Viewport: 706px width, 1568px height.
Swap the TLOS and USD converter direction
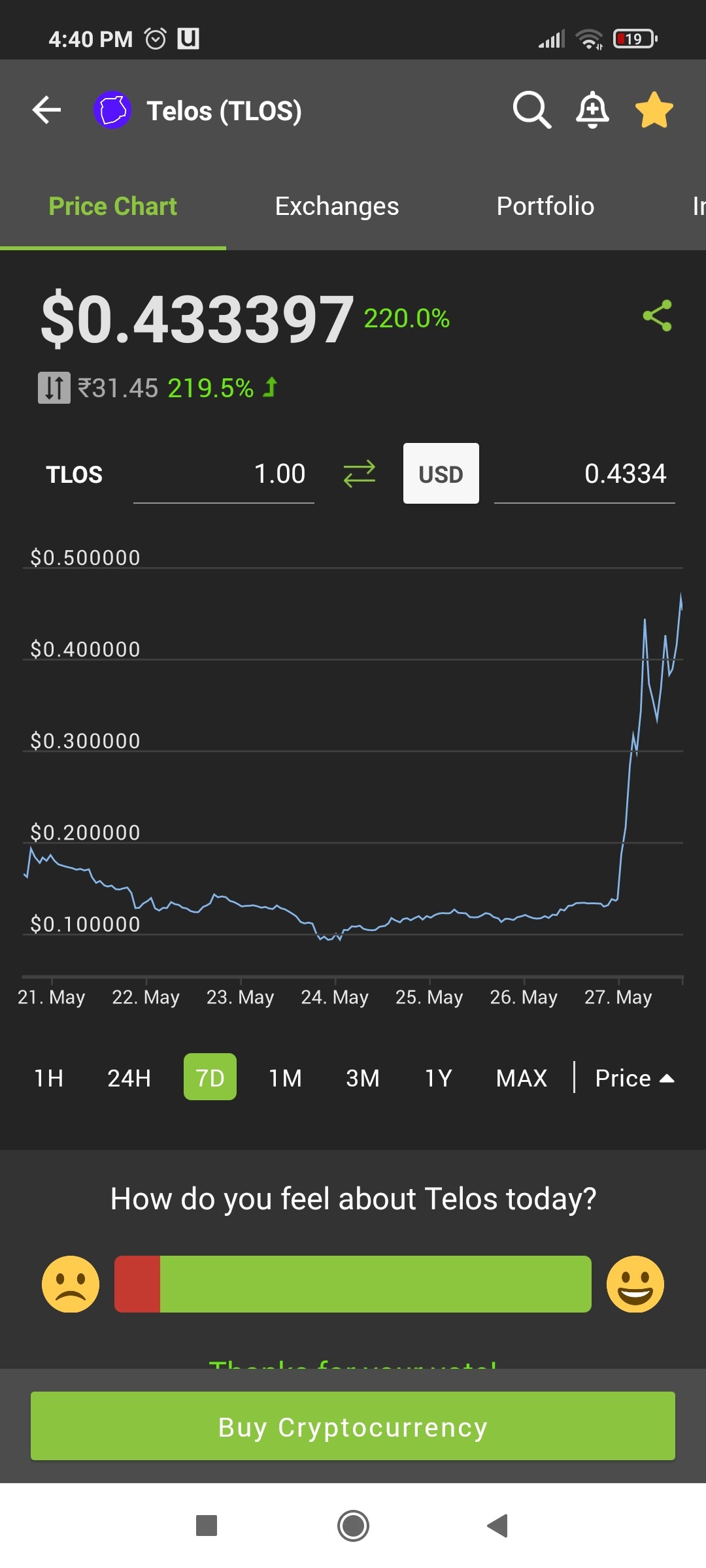360,474
